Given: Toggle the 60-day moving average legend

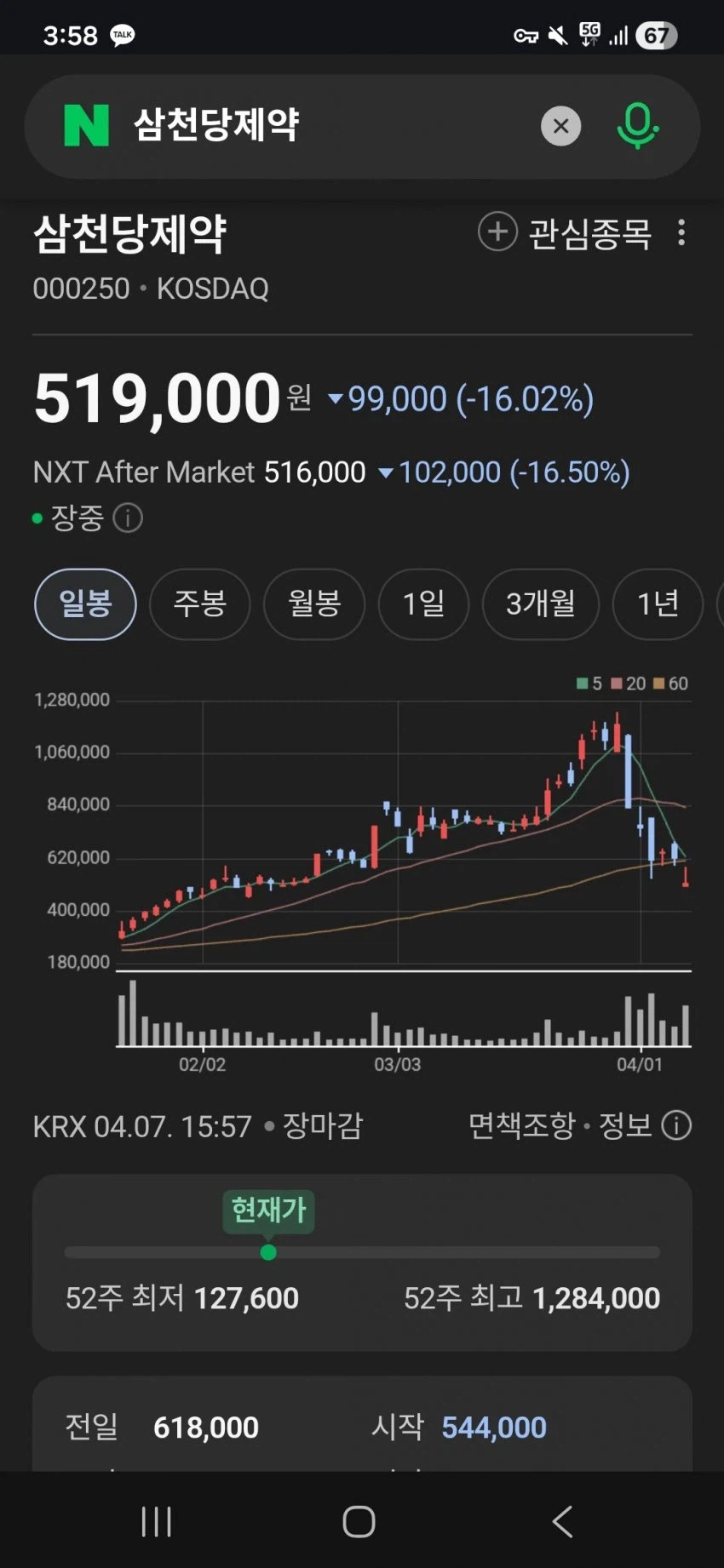Looking at the screenshot, I should click(669, 683).
